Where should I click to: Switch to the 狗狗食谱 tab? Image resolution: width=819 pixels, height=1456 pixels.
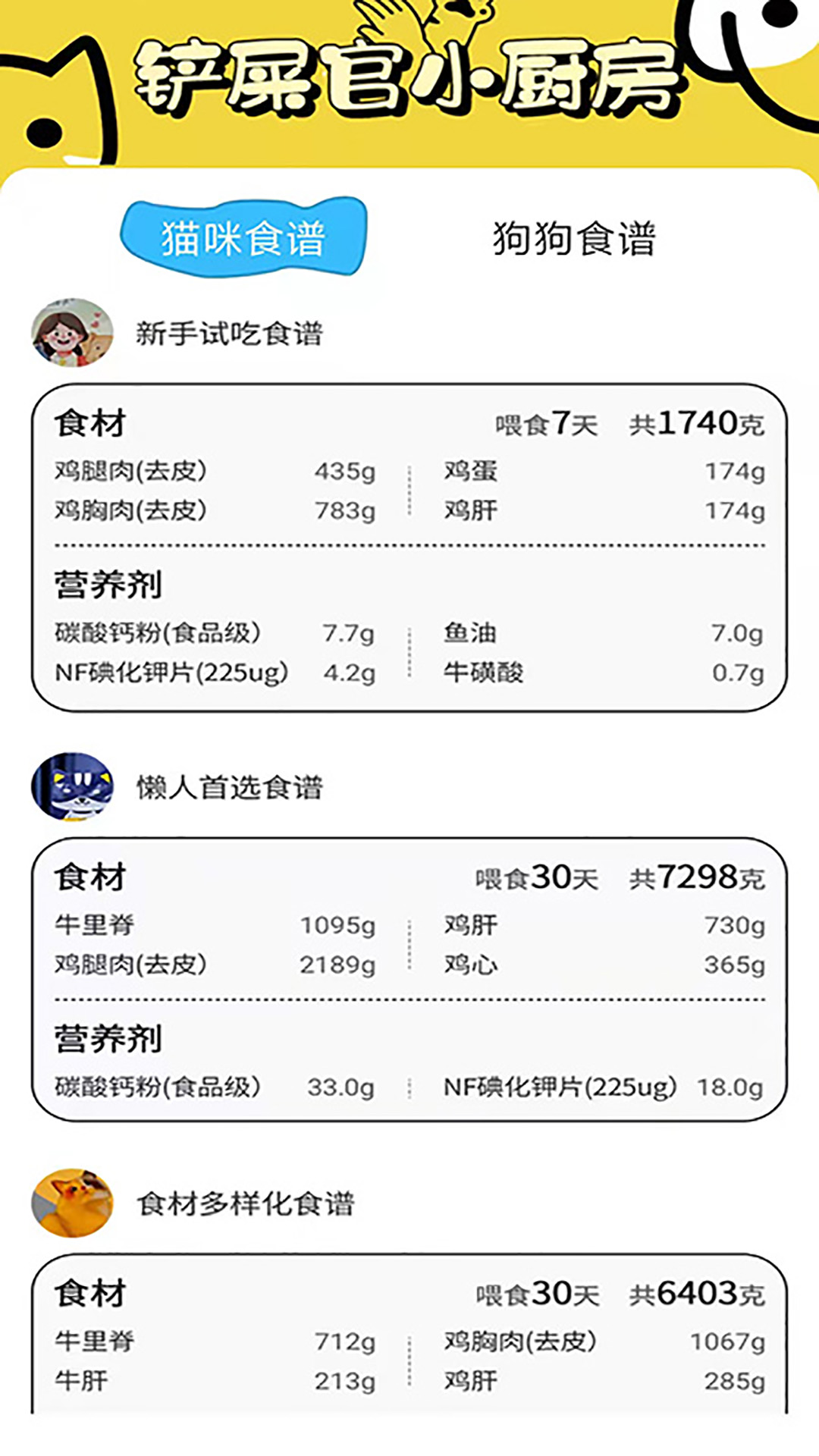574,239
